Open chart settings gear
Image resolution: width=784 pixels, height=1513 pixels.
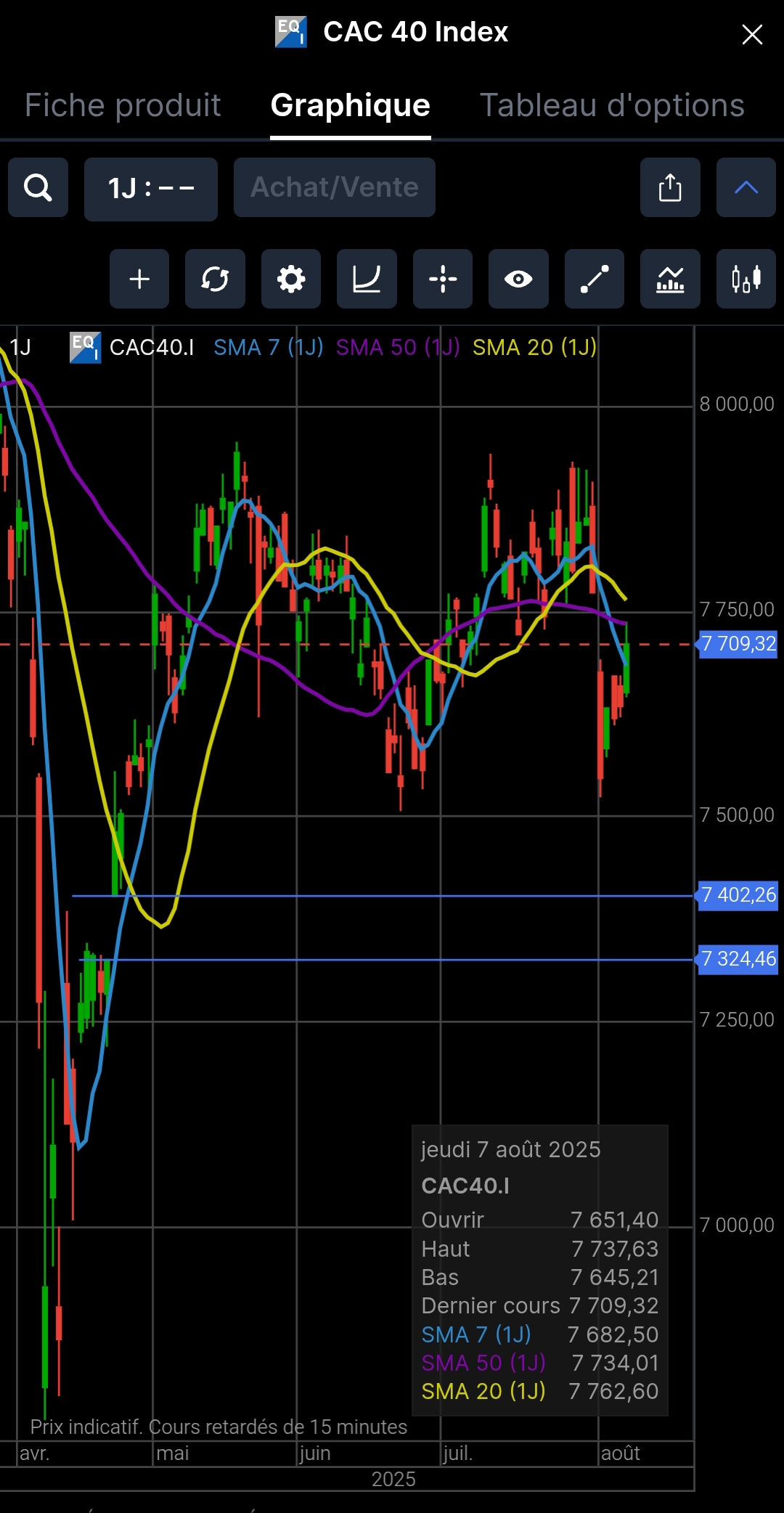(291, 280)
